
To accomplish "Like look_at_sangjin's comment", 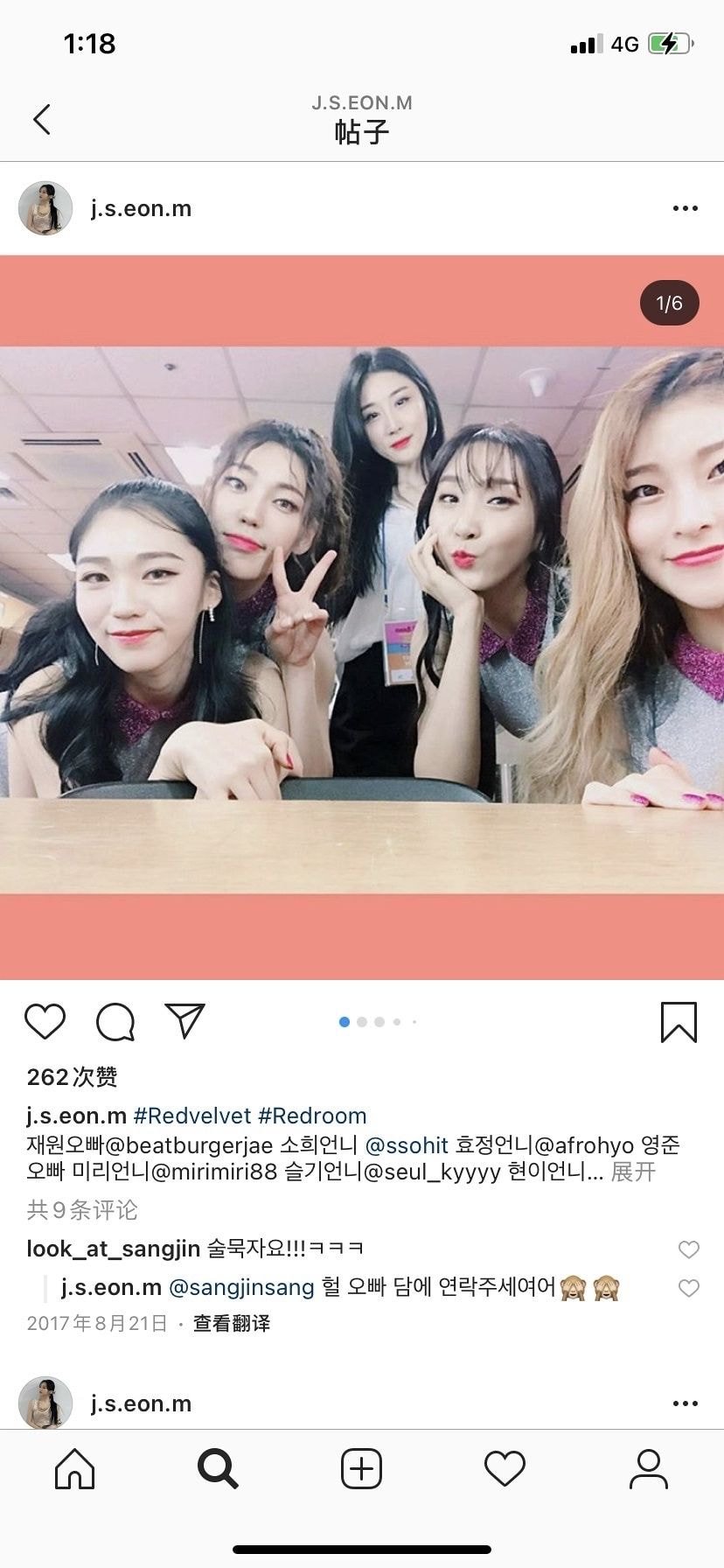I will (689, 1249).
